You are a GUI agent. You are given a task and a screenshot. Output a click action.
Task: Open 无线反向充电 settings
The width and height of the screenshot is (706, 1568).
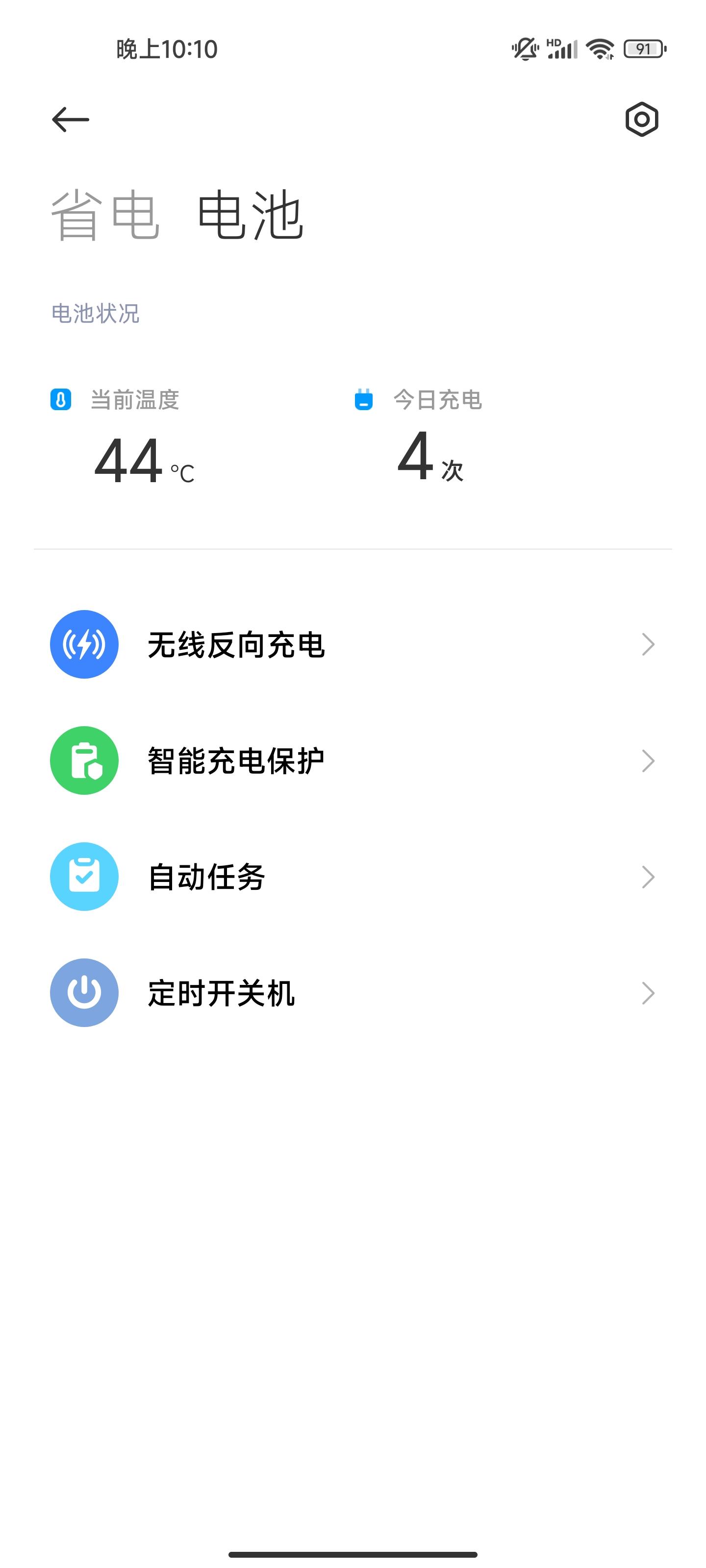pyautogui.click(x=353, y=645)
